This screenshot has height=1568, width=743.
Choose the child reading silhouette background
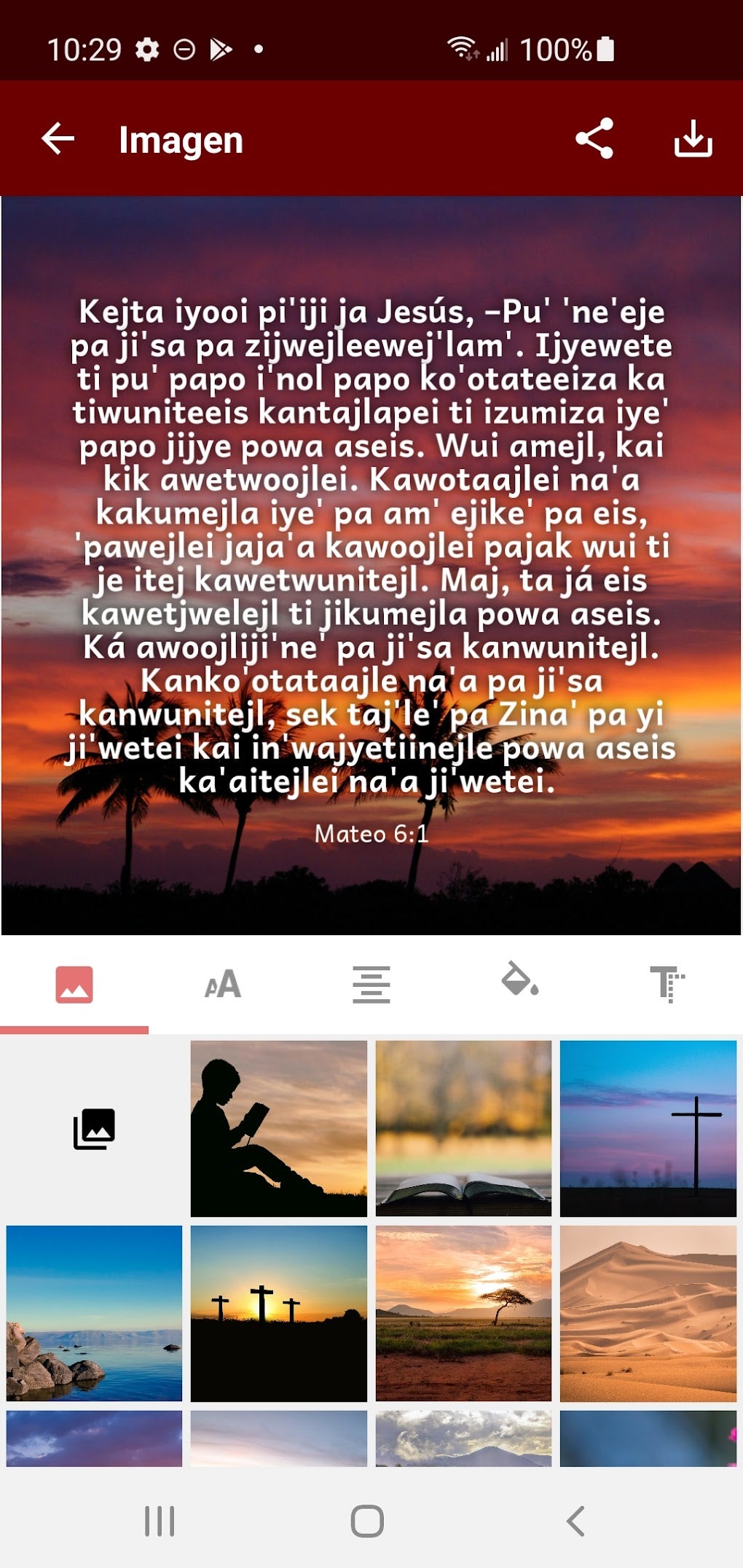click(x=278, y=1129)
